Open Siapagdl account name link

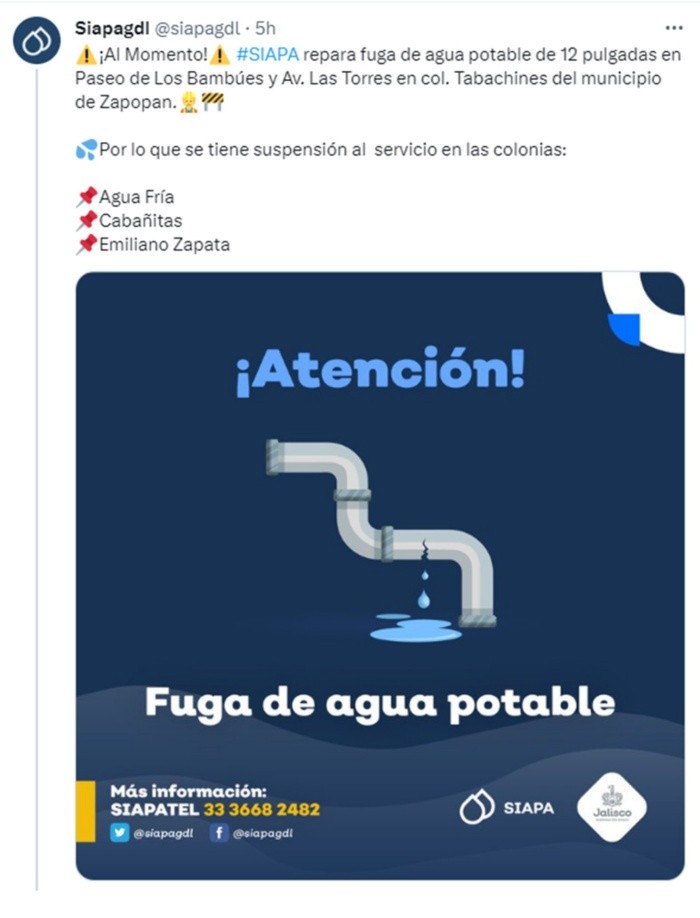[x=111, y=29]
